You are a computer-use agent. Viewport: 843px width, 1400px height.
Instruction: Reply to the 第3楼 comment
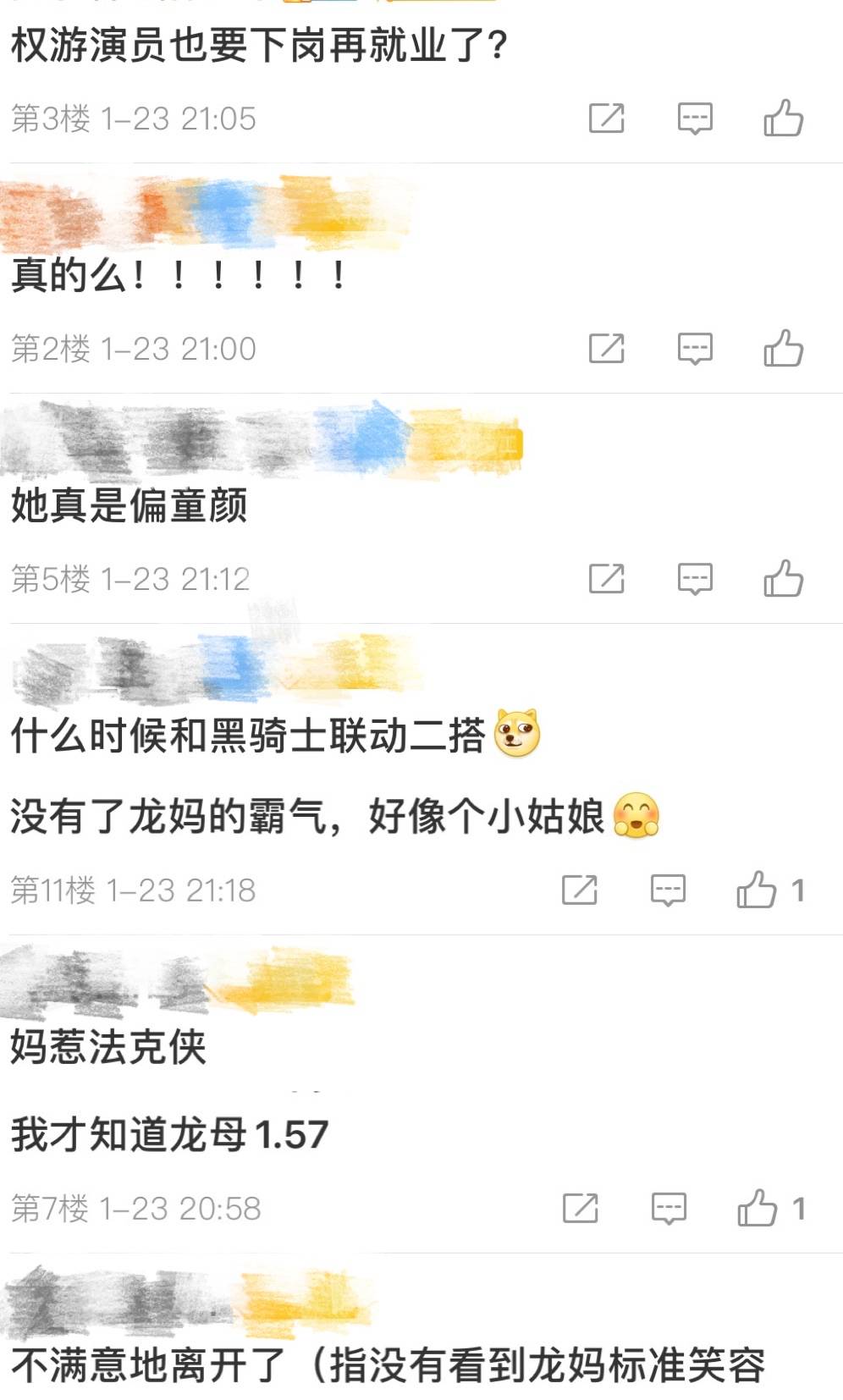tap(695, 119)
